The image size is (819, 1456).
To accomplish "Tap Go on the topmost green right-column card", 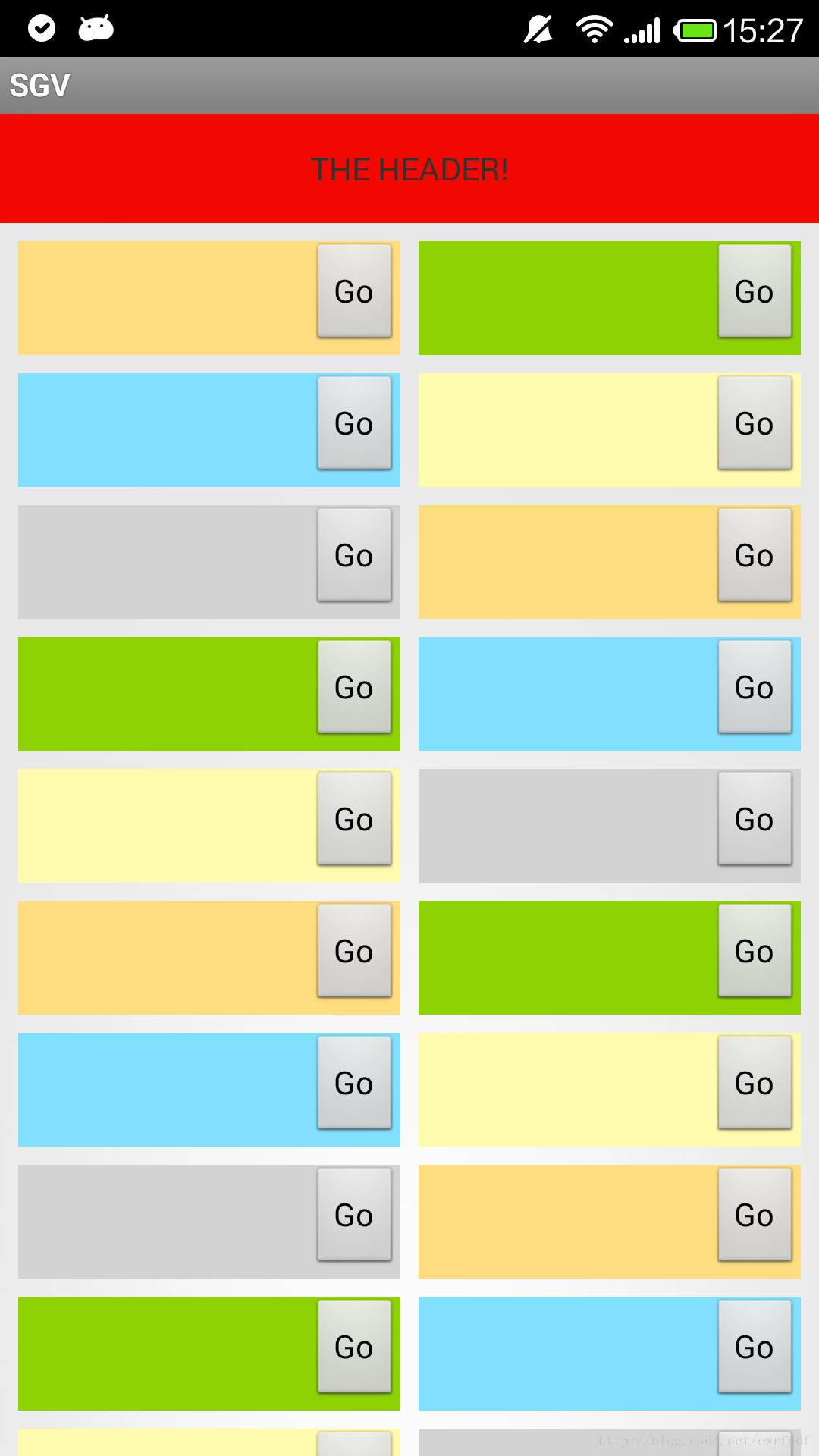I will tap(755, 291).
